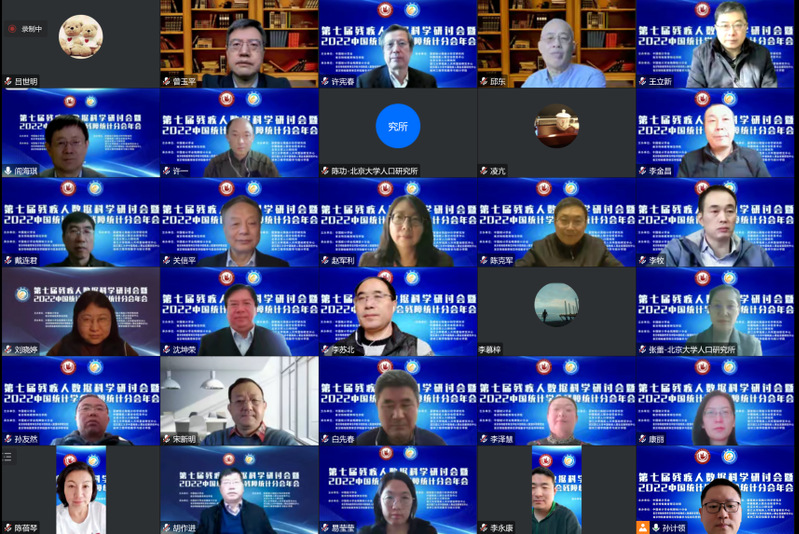Open 李碁梓's participant tile

pos(556,311)
